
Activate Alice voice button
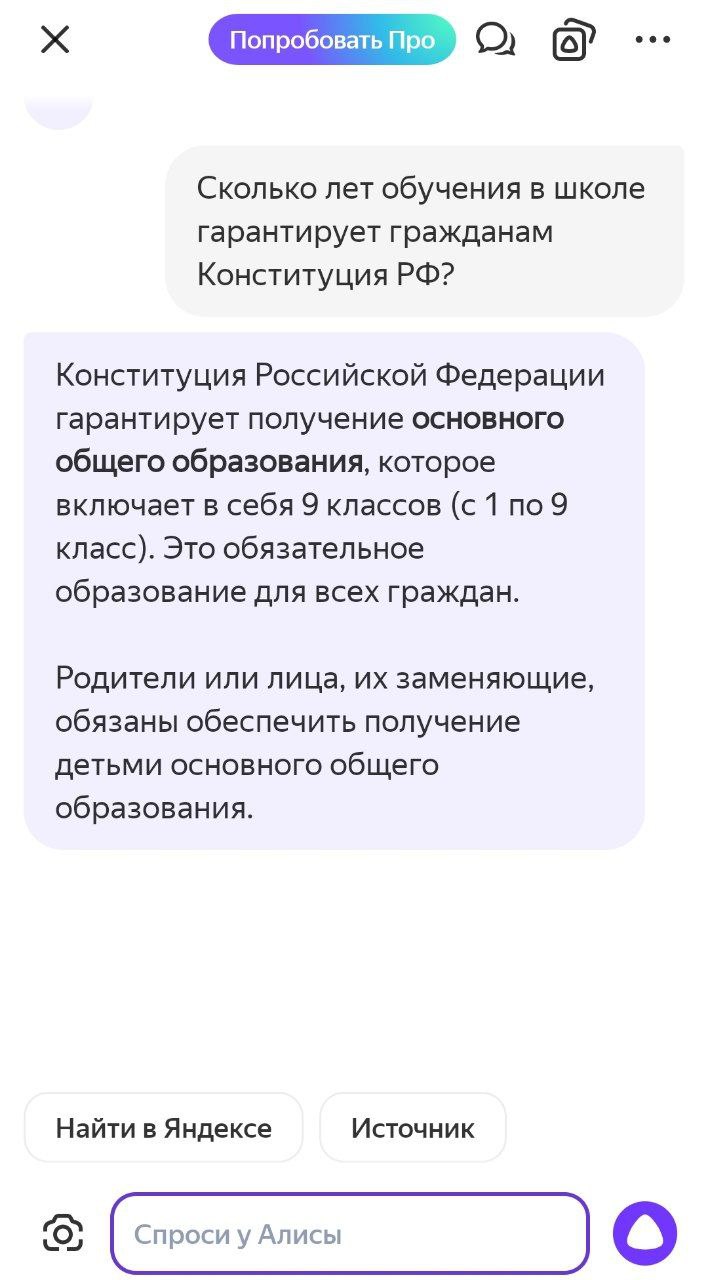click(645, 1234)
